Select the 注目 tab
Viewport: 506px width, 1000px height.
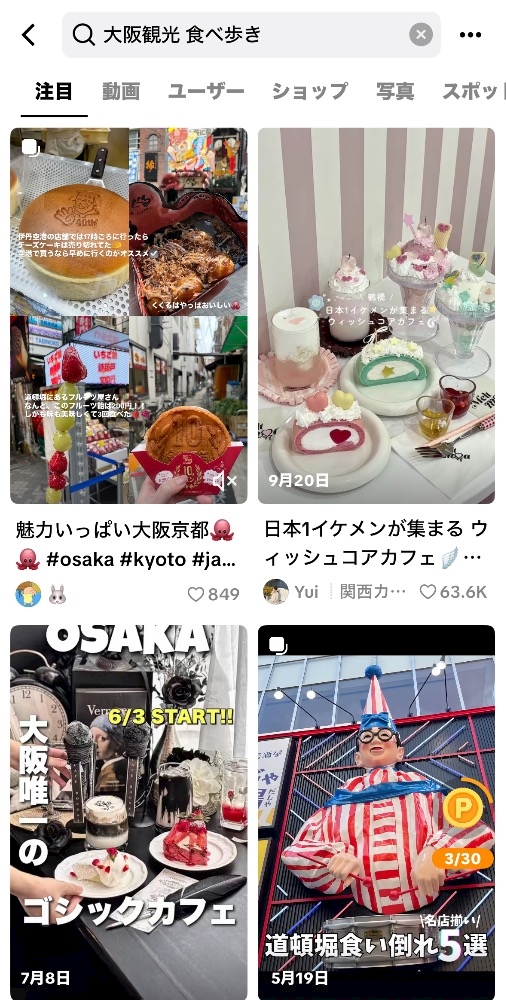[x=54, y=91]
